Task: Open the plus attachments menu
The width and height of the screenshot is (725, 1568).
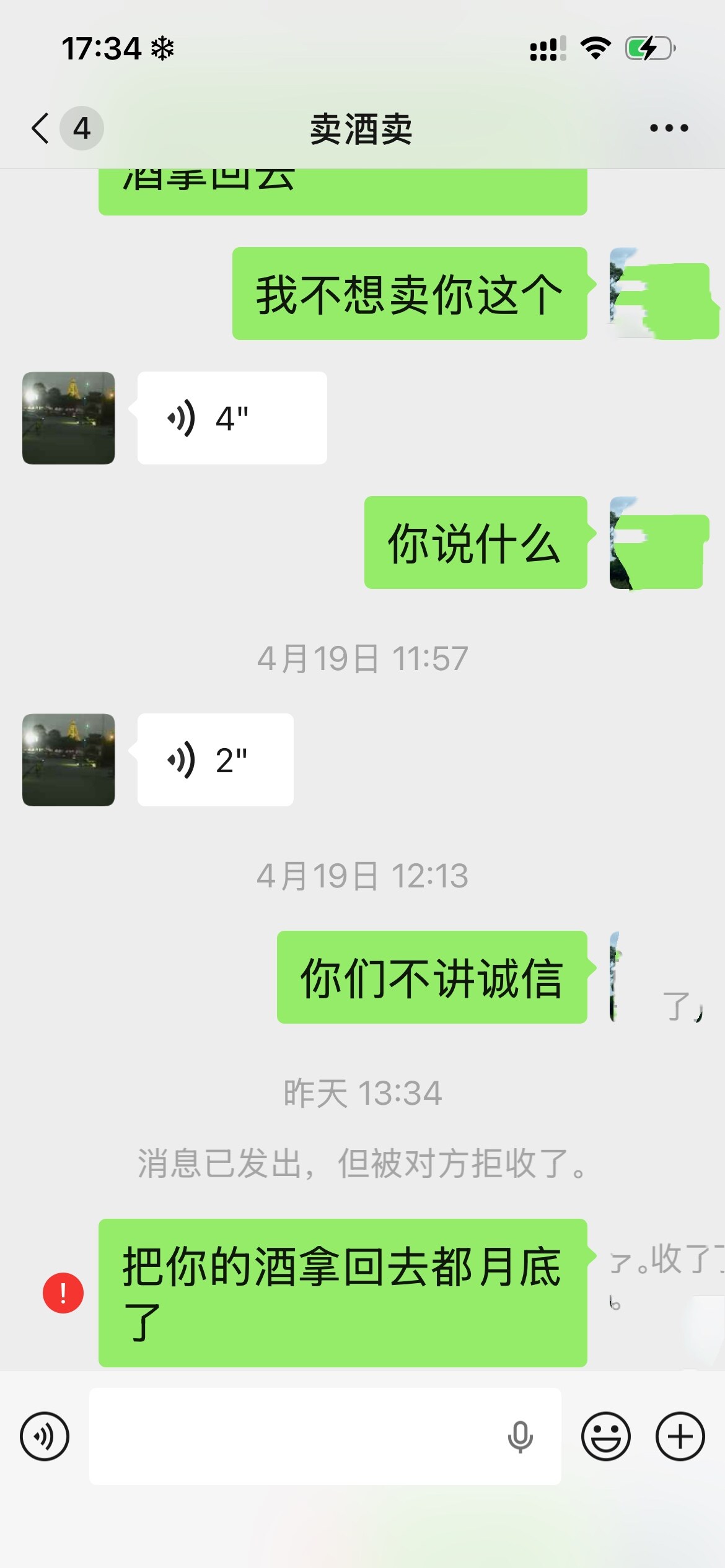Action: tap(680, 1436)
